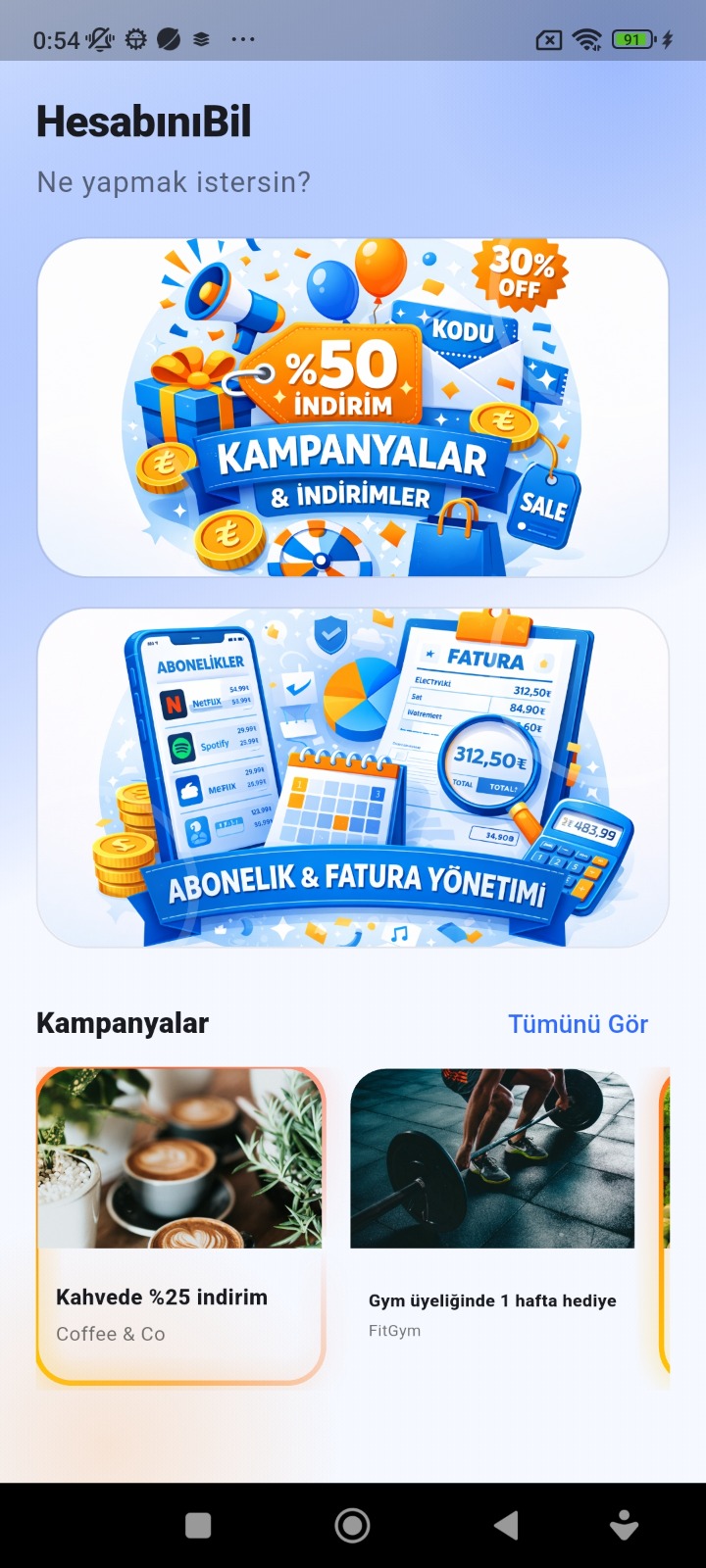The height and width of the screenshot is (1568, 706).
Task: Tap the Coffee & Co merchant label
Action: pos(111,1334)
